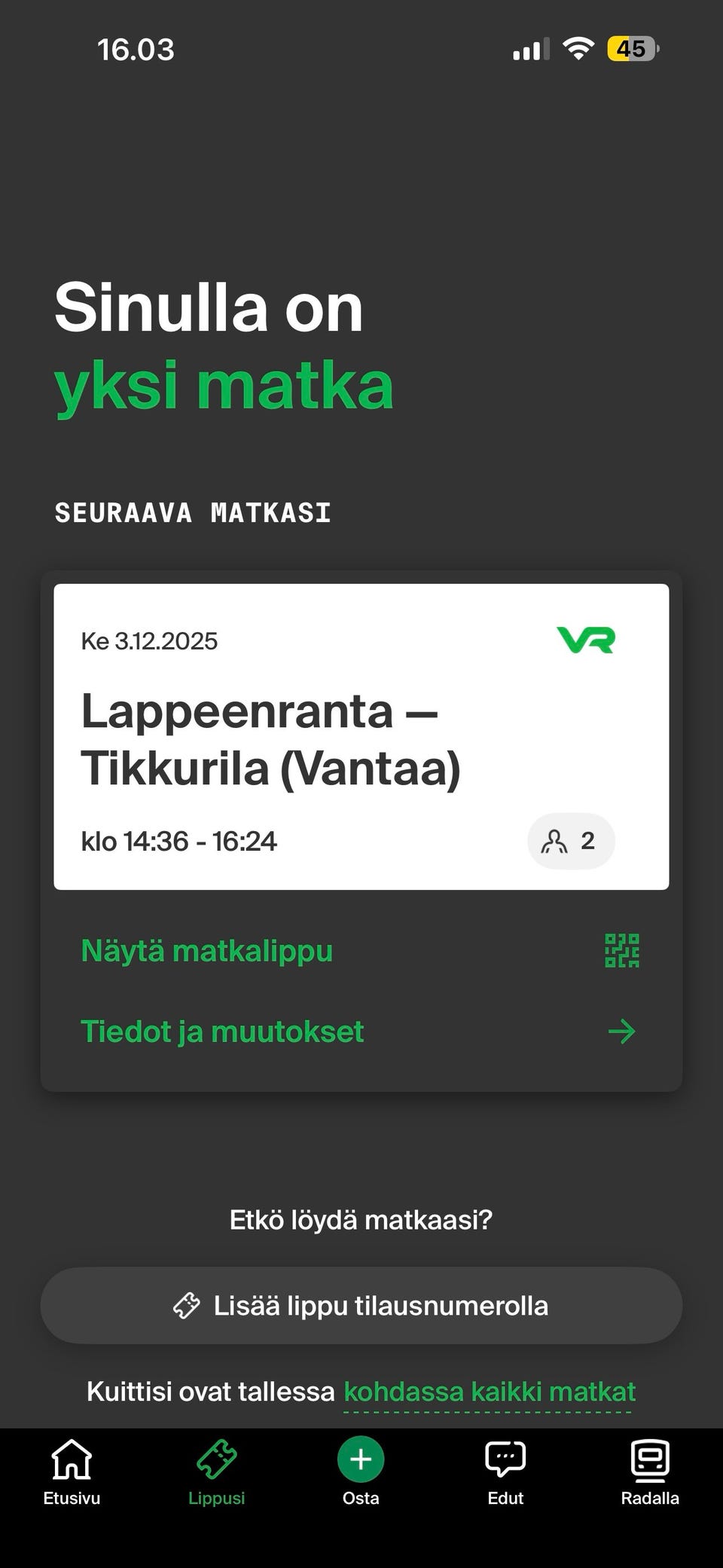Image resolution: width=723 pixels, height=1568 pixels.
Task: Open Tiedot ja muutokset via the arrow
Action: point(621,1032)
